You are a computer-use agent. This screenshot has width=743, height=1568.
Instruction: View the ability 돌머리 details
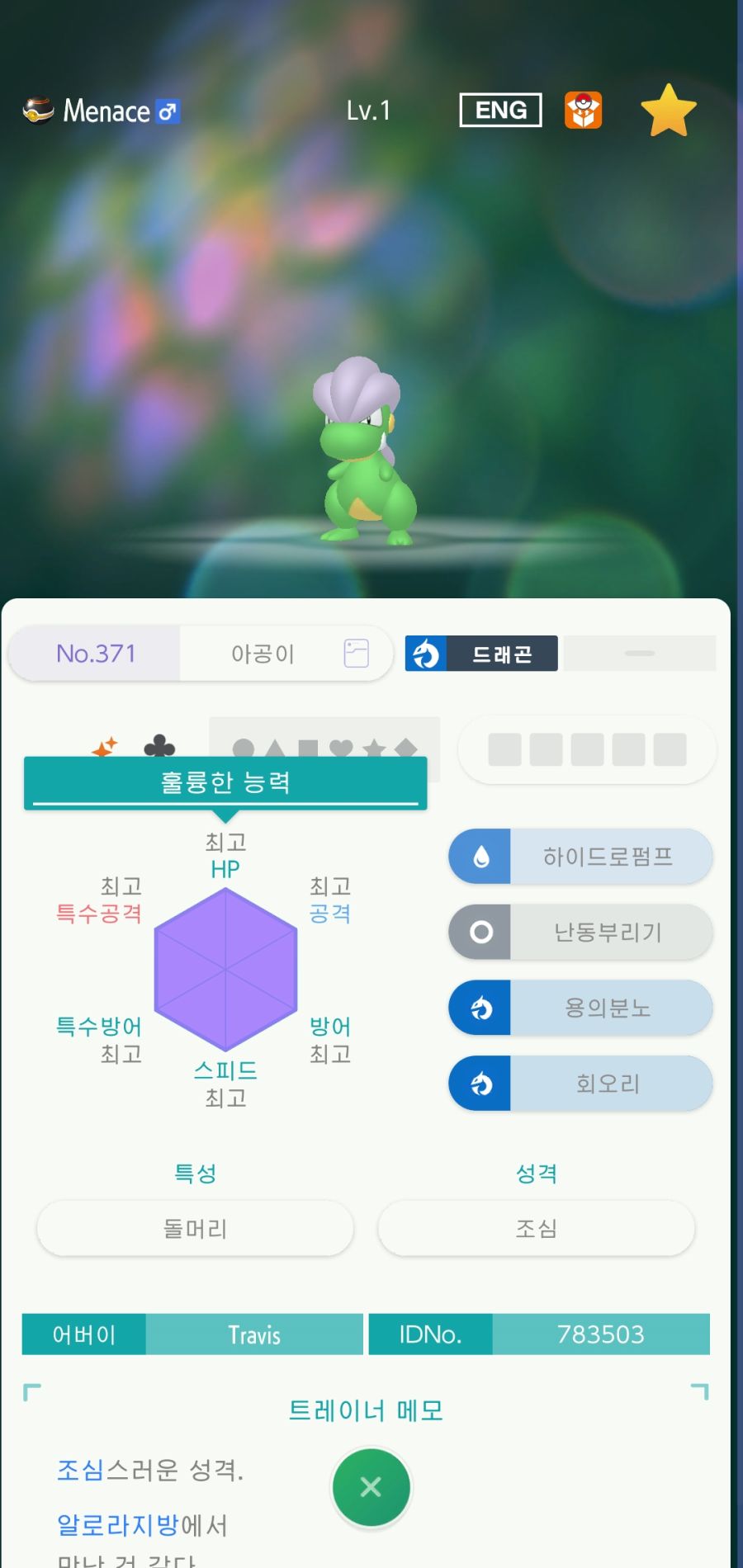[196, 1229]
